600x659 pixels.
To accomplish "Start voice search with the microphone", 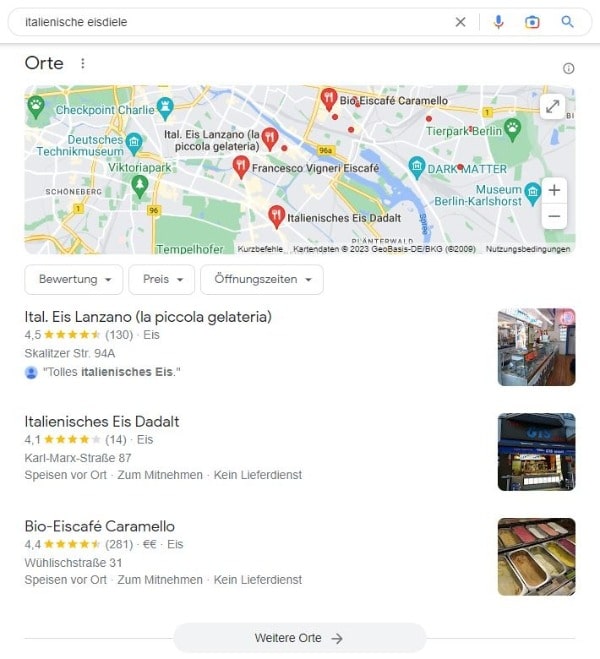I will (499, 22).
